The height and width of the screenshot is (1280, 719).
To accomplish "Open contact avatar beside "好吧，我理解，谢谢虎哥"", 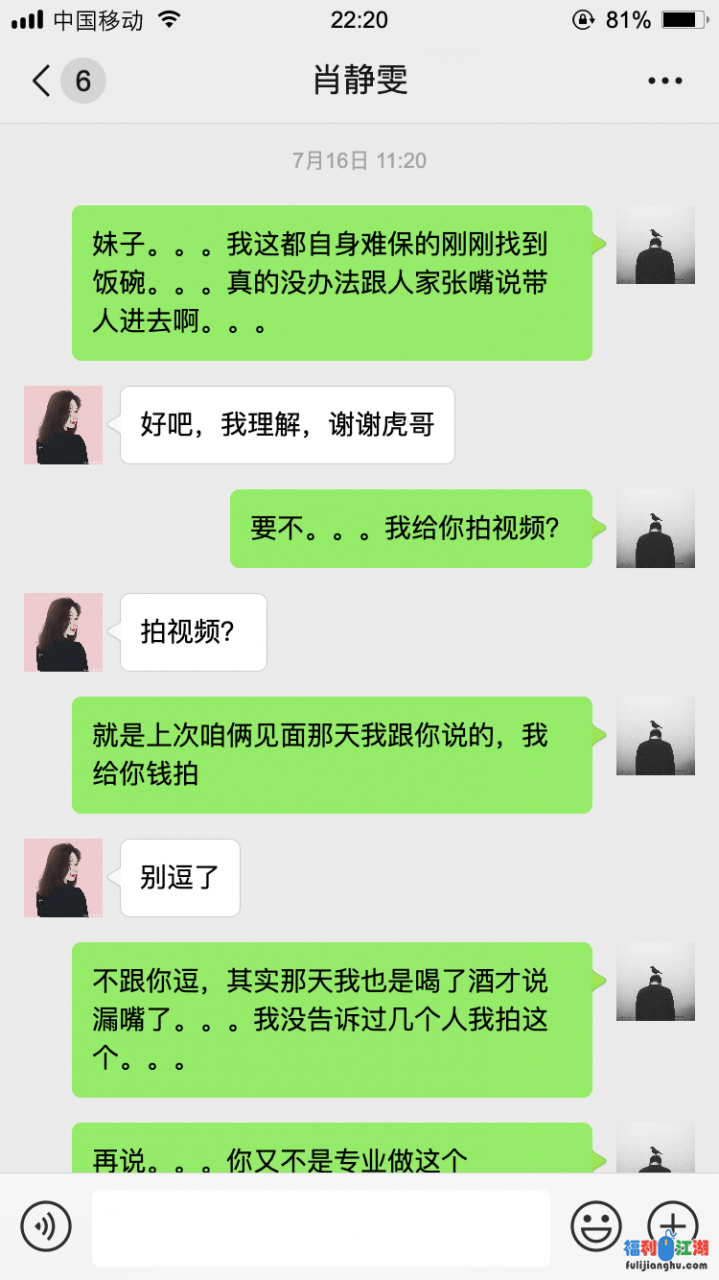I will click(63, 425).
